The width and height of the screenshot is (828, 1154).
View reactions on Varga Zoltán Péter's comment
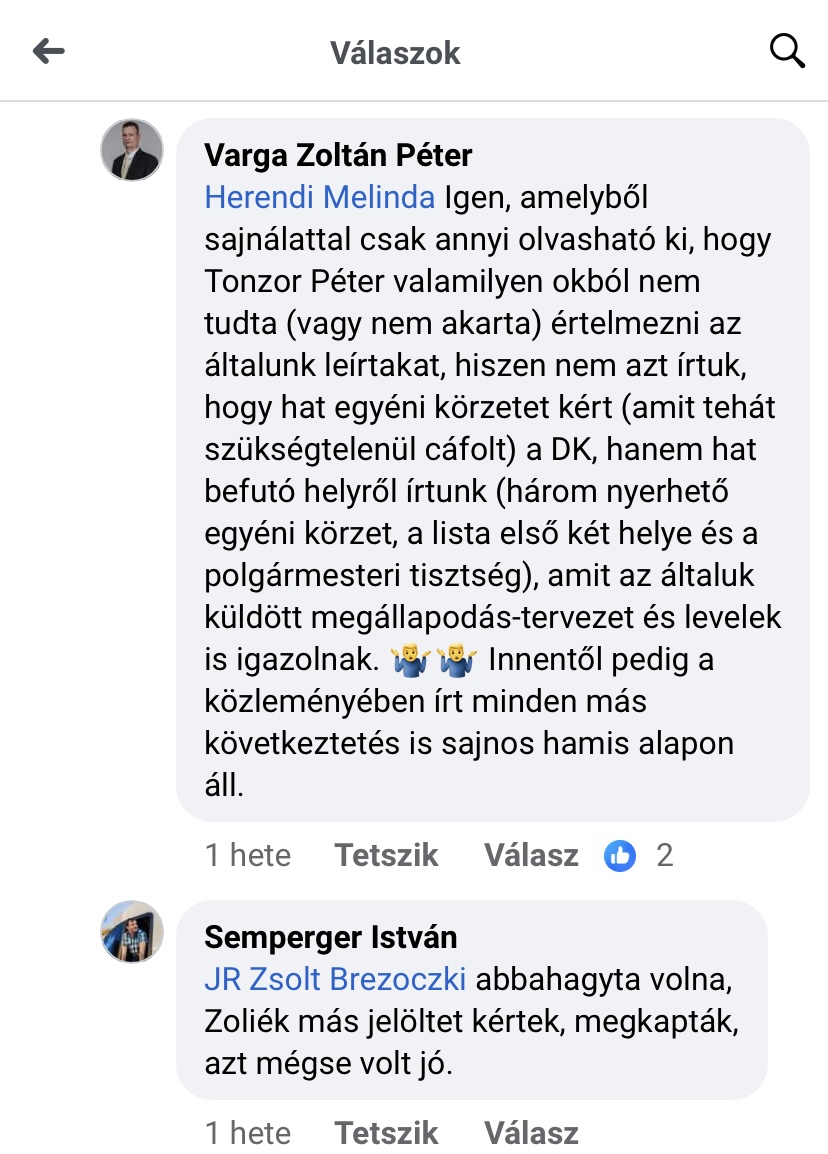tap(638, 855)
